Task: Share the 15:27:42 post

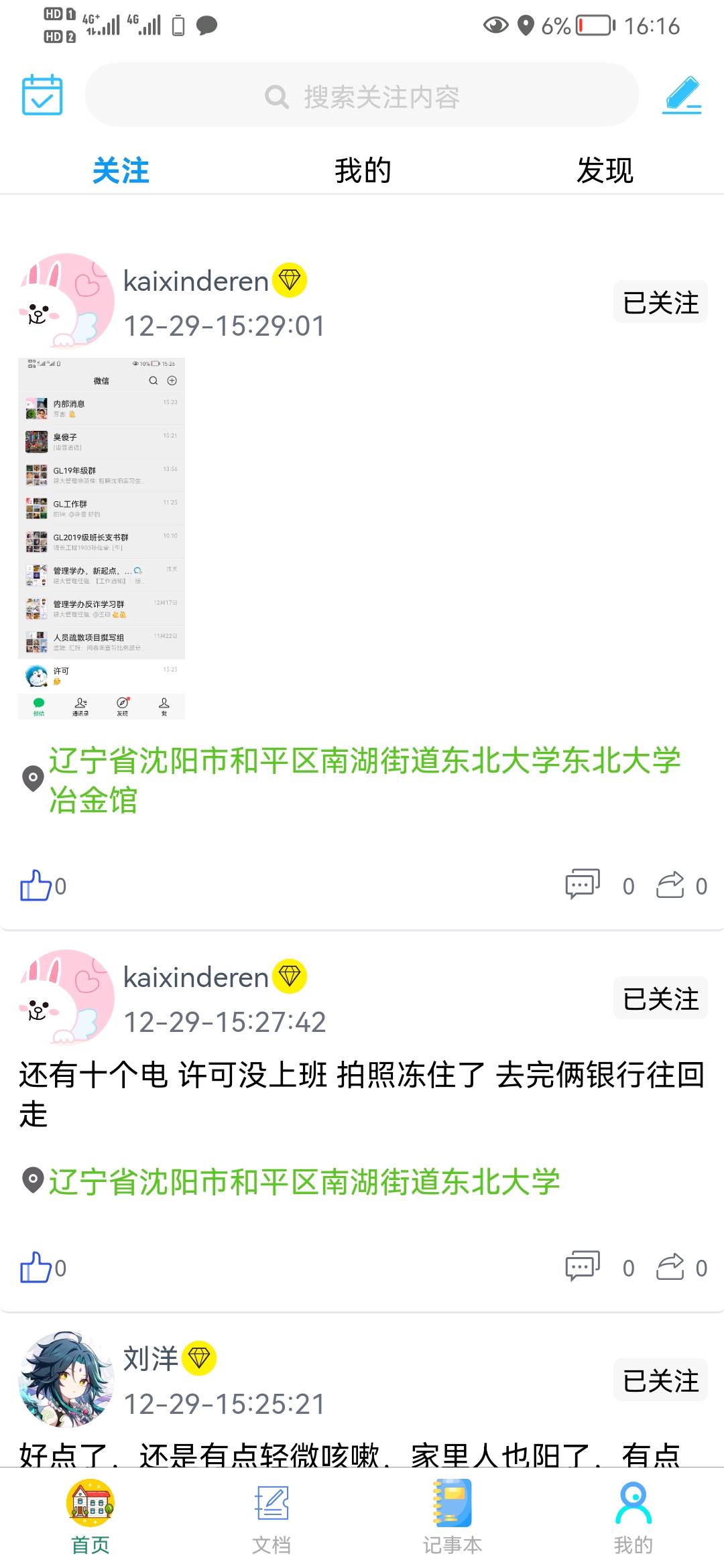Action: click(x=670, y=1266)
